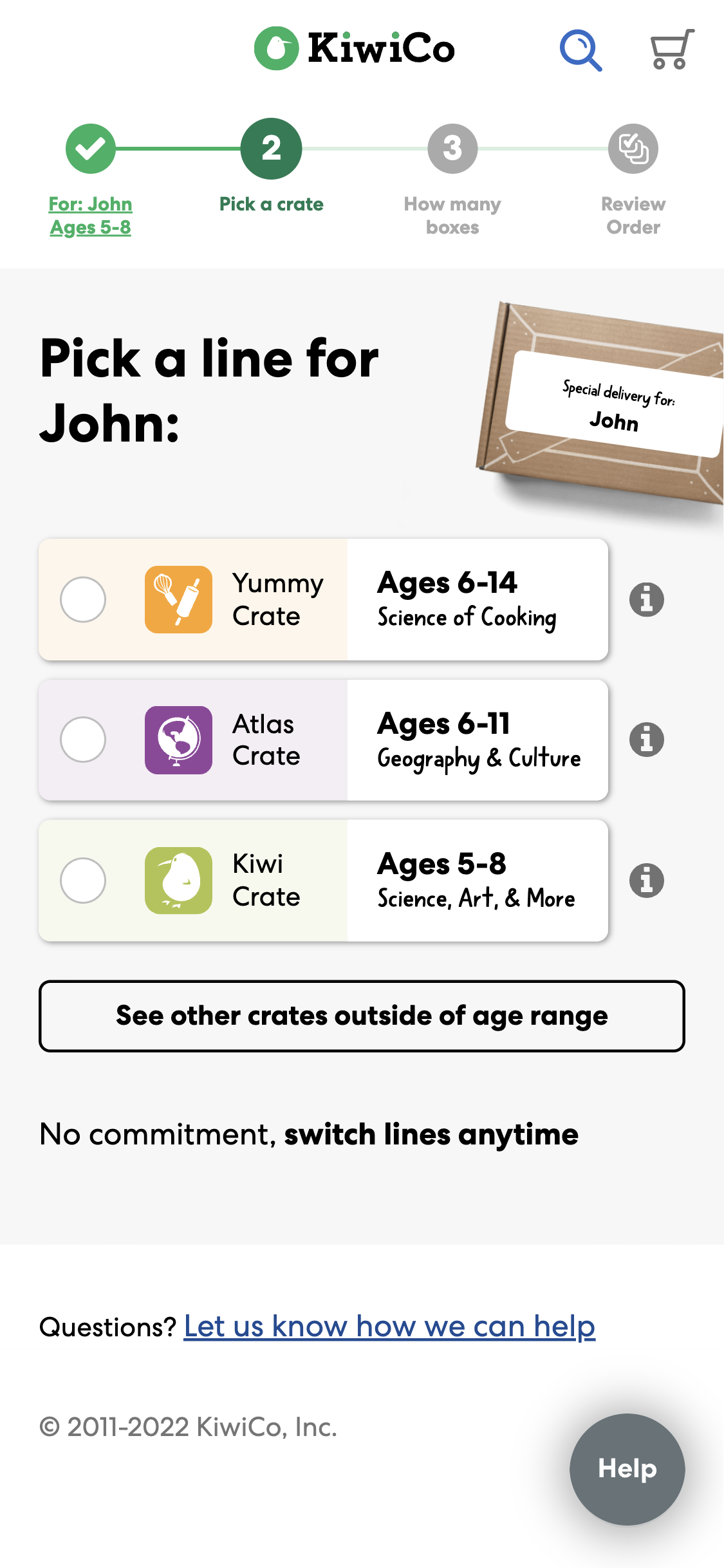Open the search magnifier icon
This screenshot has width=724, height=1568.
point(580,50)
